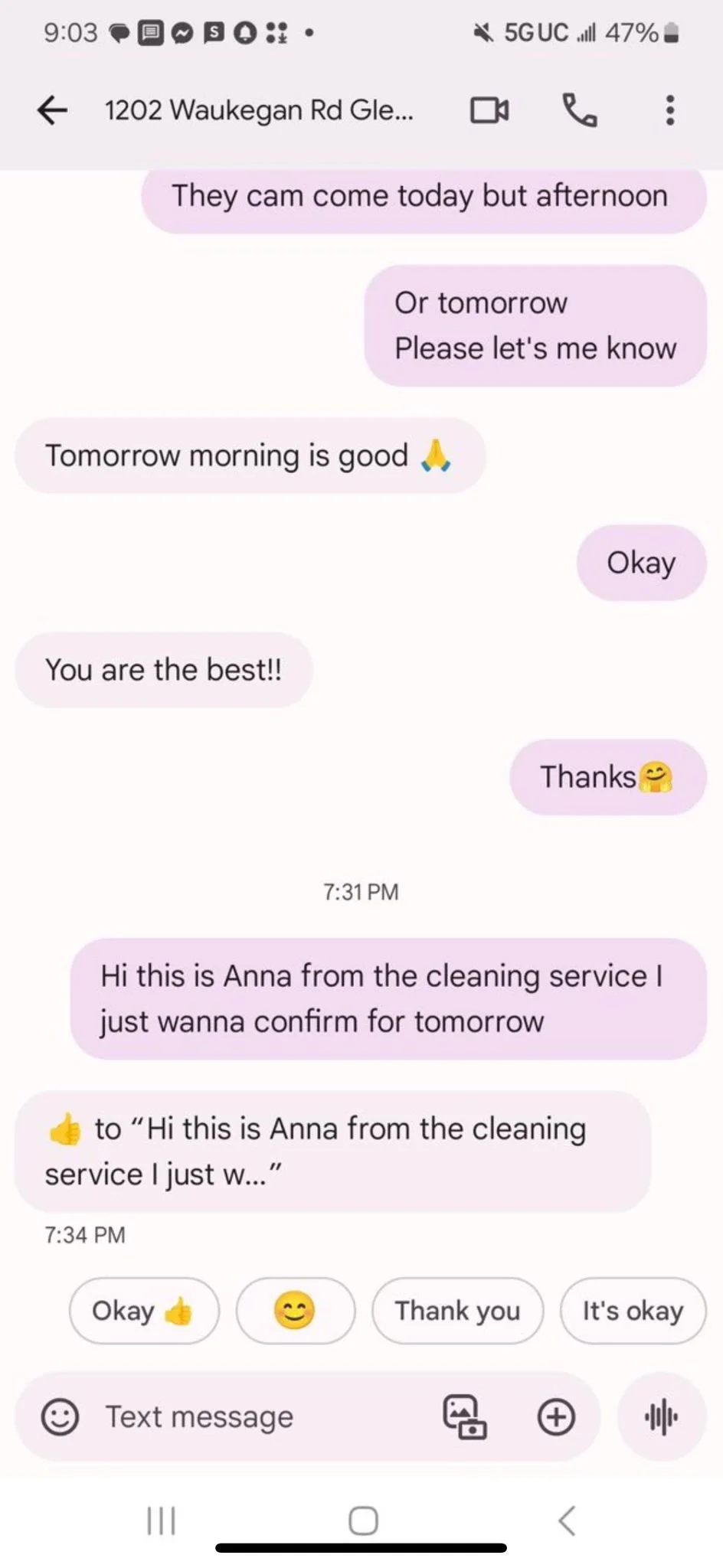Open the emoji picker
The width and height of the screenshot is (723, 1568).
coord(60,1416)
